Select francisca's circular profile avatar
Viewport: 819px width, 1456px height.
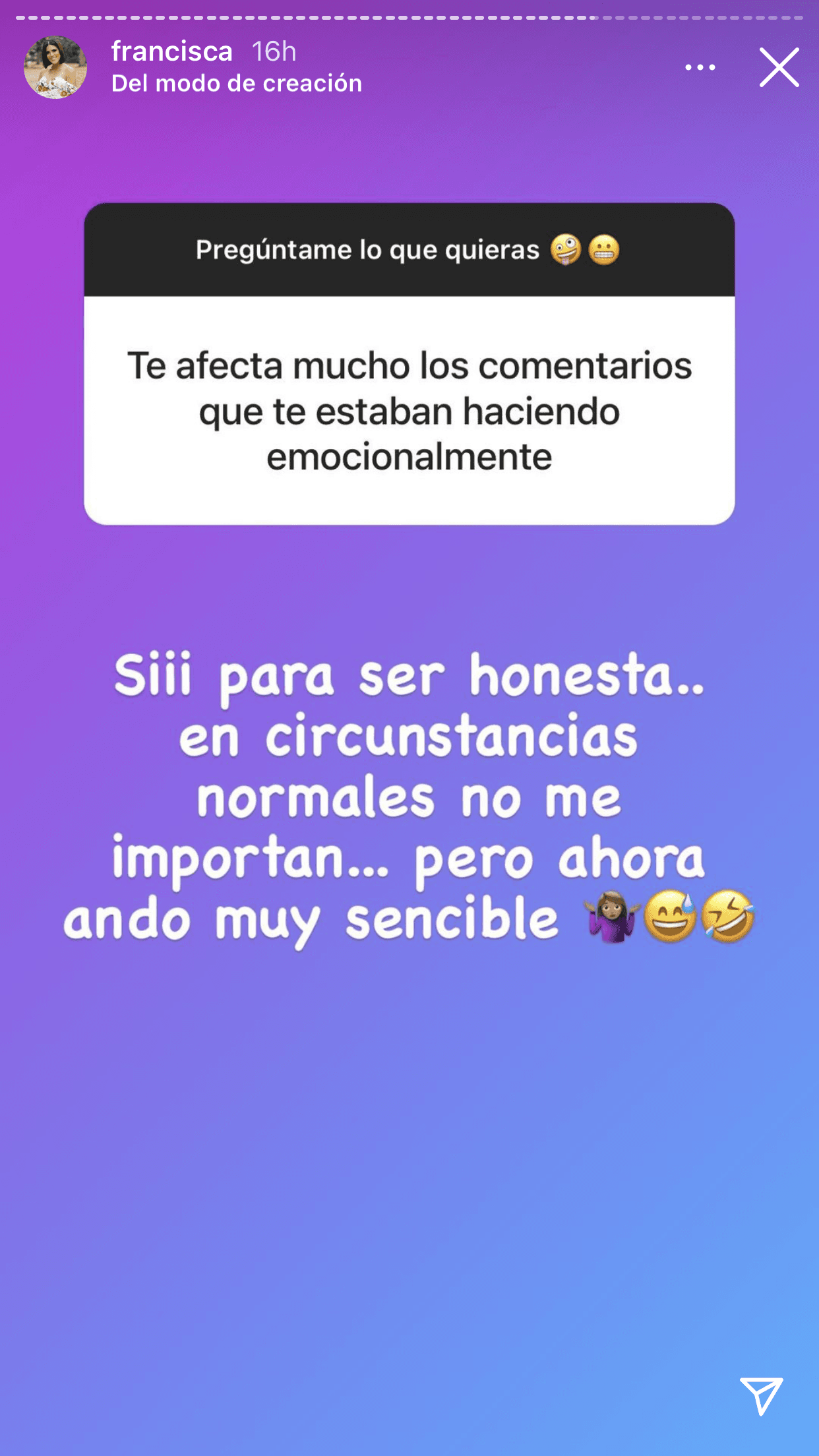click(x=56, y=67)
